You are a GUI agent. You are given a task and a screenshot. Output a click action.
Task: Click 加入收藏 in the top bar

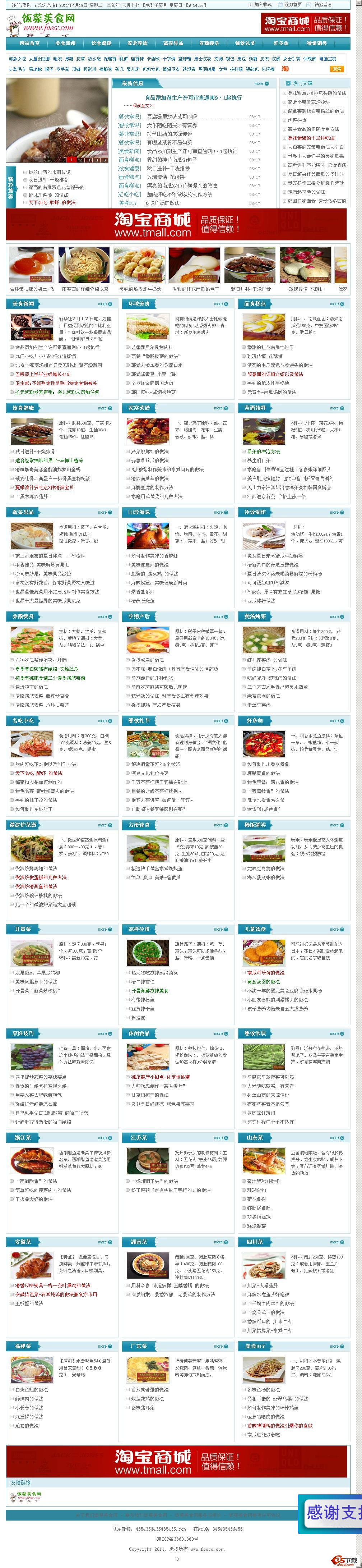(263, 5)
